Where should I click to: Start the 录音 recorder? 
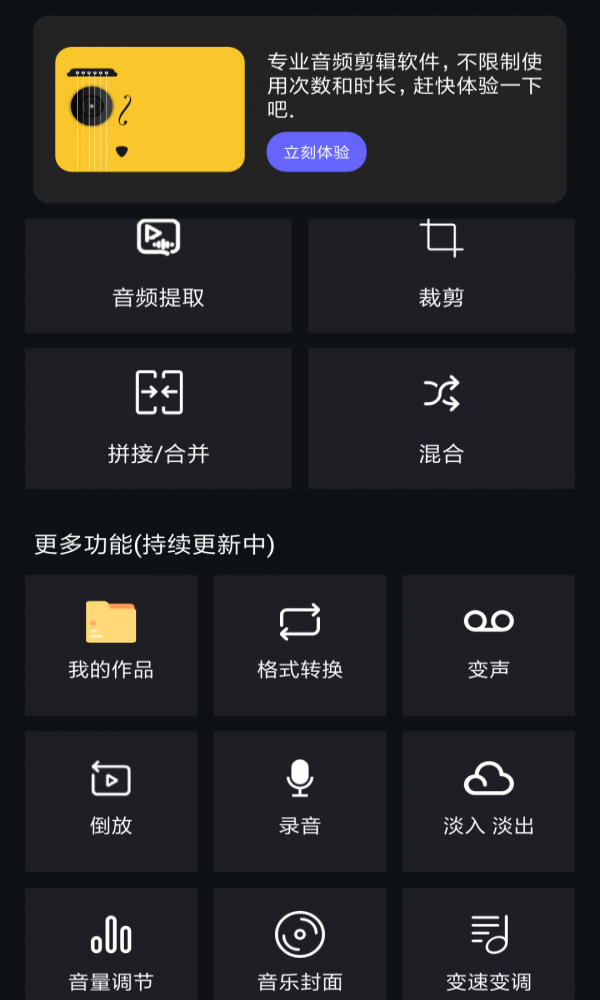300,800
